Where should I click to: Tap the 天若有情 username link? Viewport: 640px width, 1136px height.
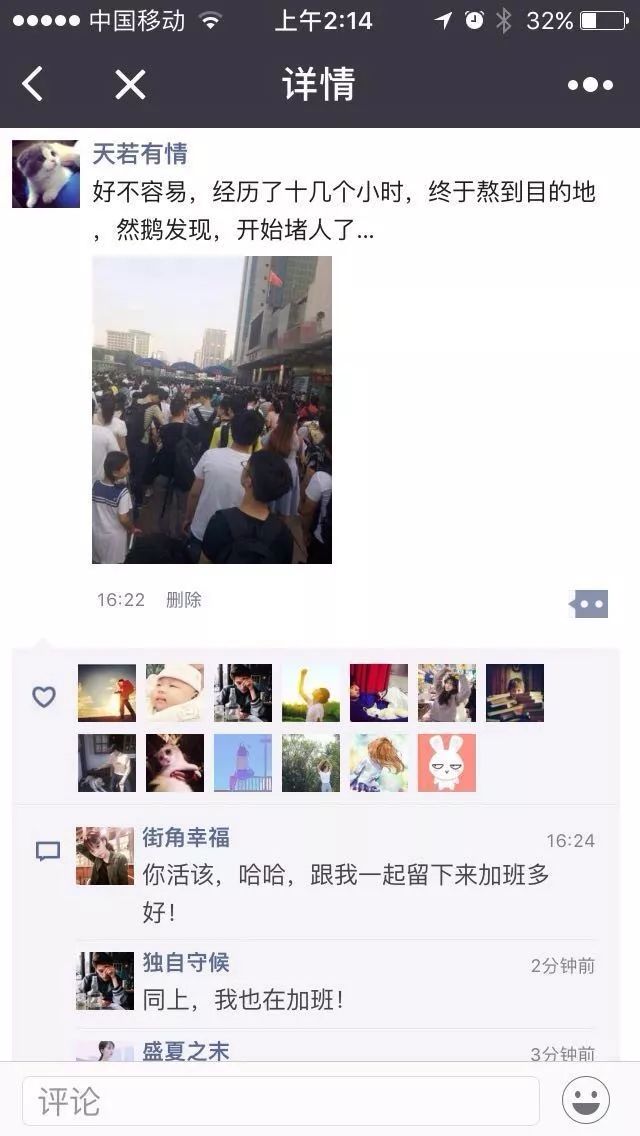(x=139, y=153)
